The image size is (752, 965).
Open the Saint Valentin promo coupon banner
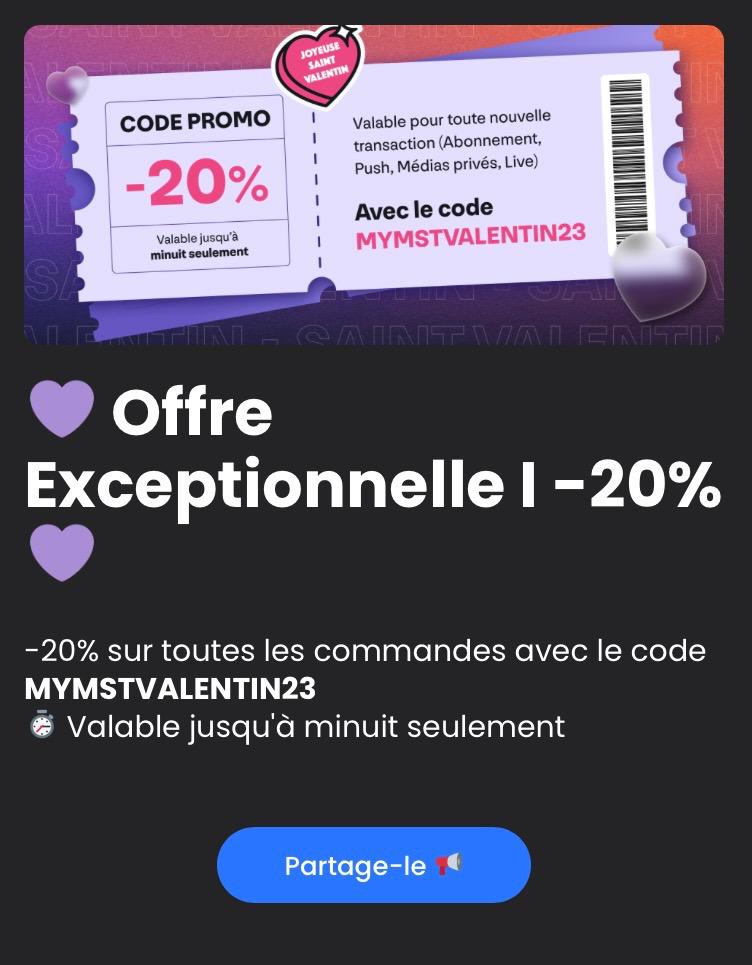[373, 185]
